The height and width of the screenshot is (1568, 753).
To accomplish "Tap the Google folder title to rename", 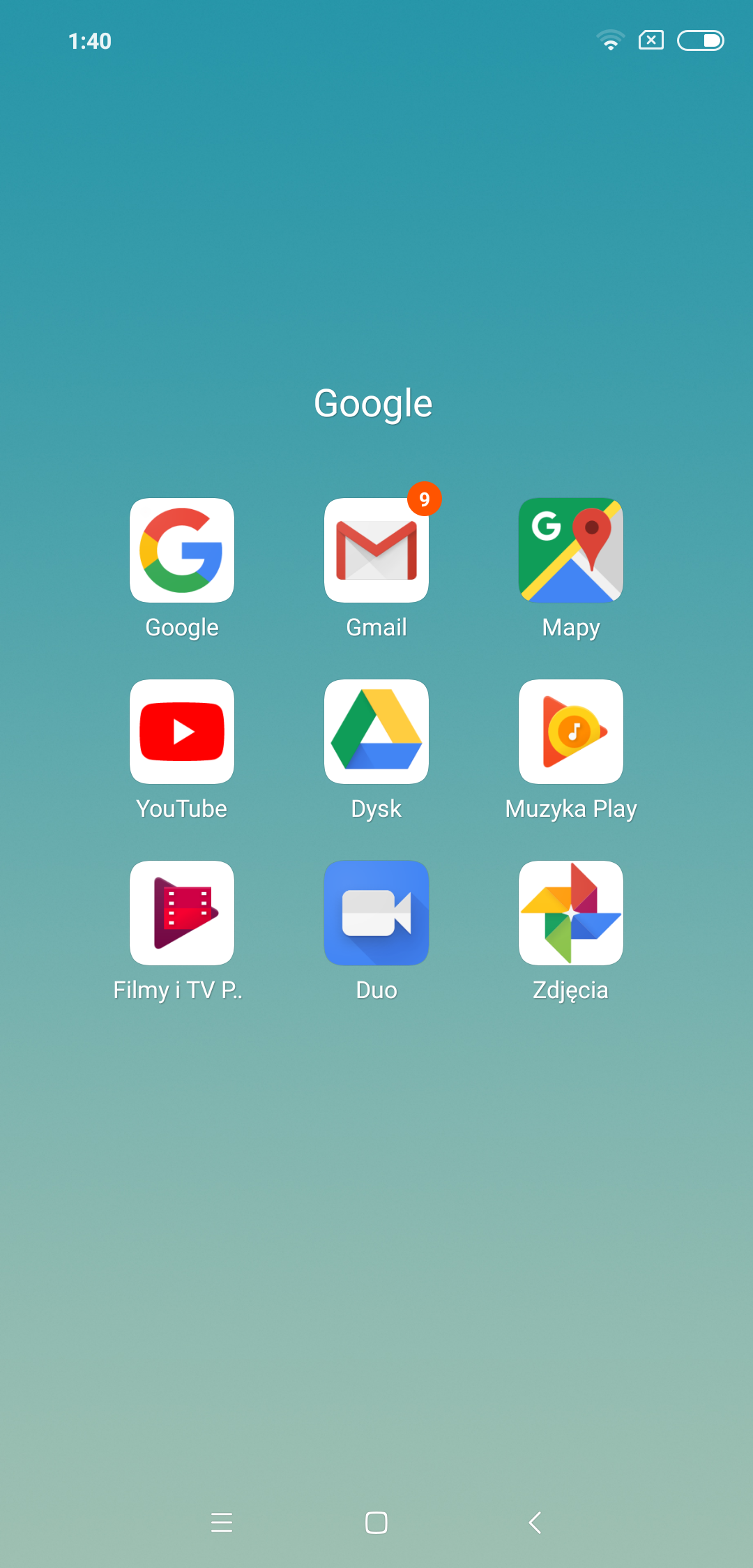I will 374,404.
